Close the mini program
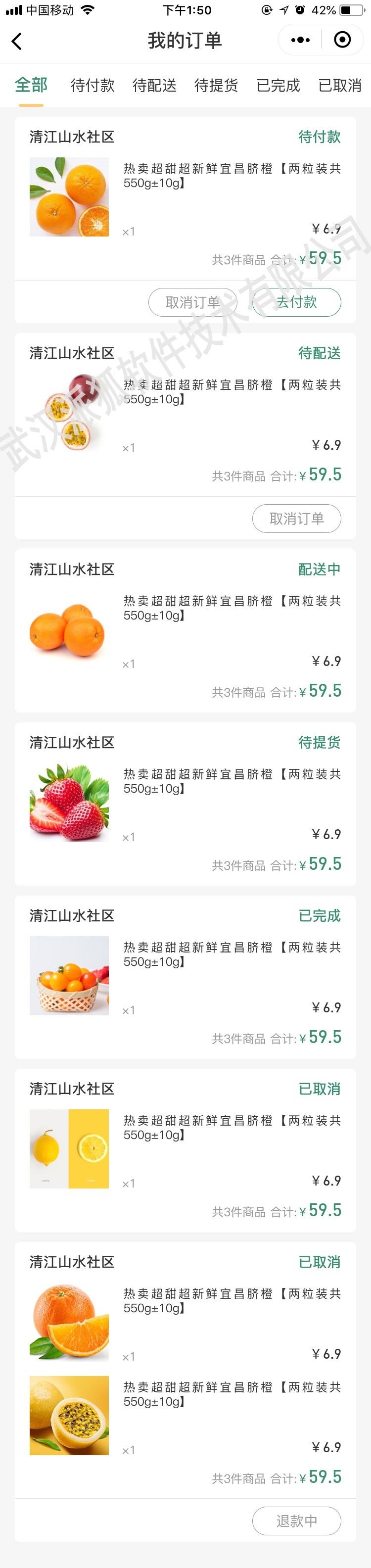This screenshot has height=1568, width=371. 342,40
